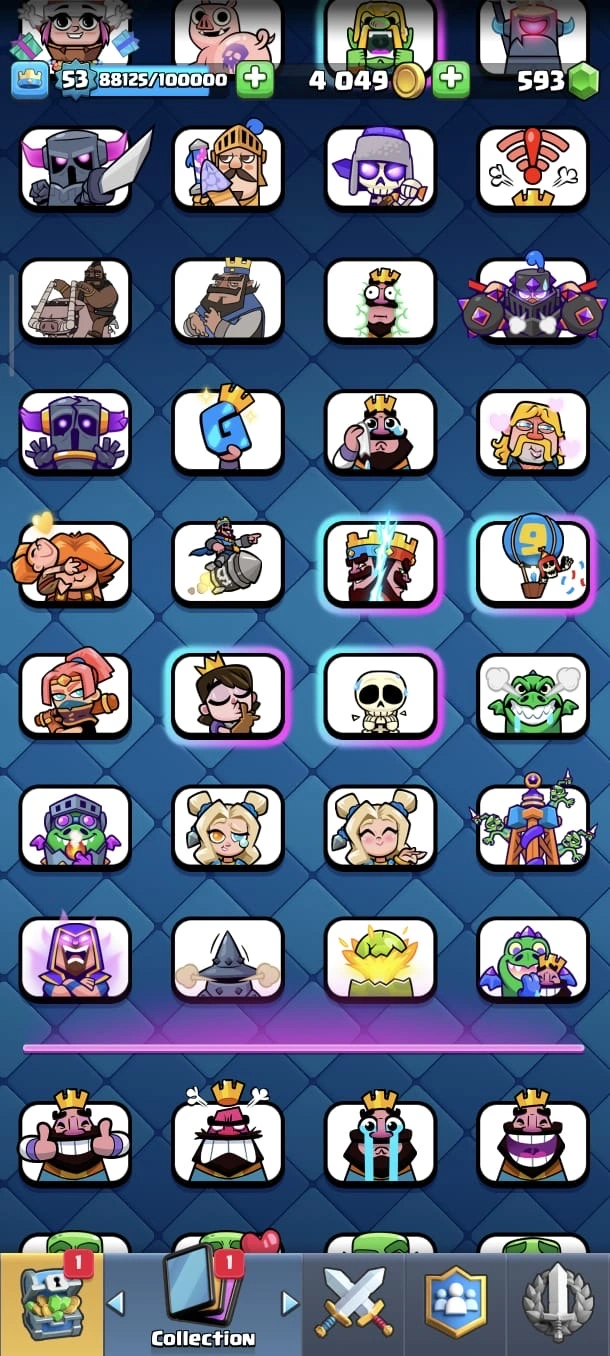Tap the green plus beside the XP bar
This screenshot has height=1356, width=610.
[x=254, y=79]
